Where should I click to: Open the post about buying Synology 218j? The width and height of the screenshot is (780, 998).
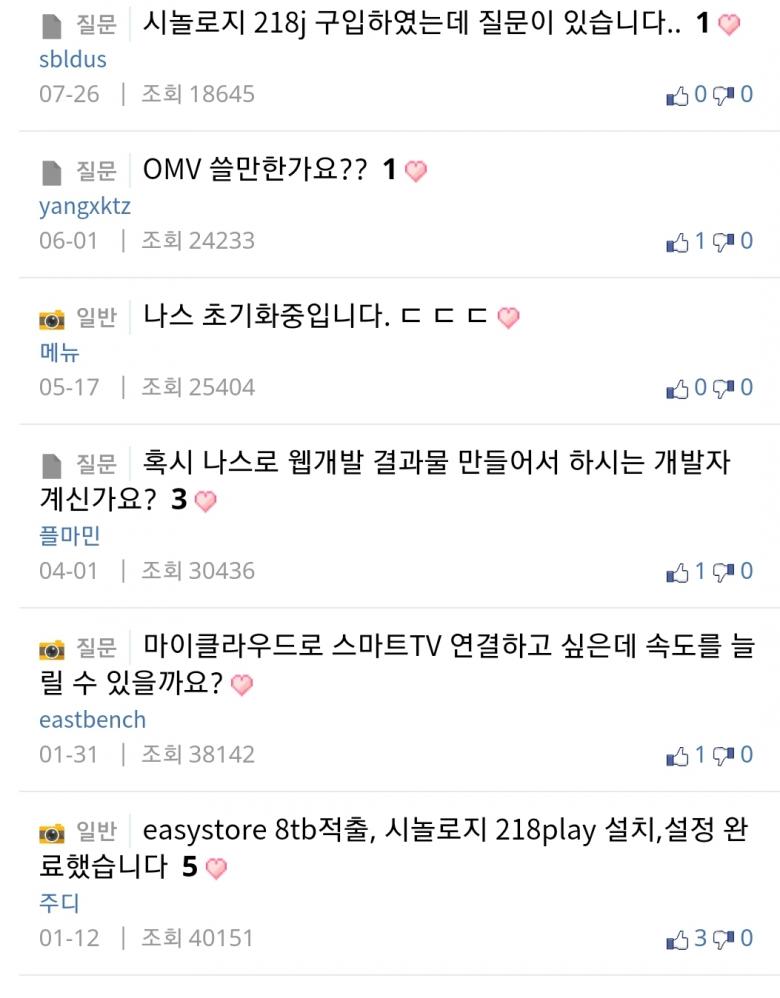coord(412,23)
